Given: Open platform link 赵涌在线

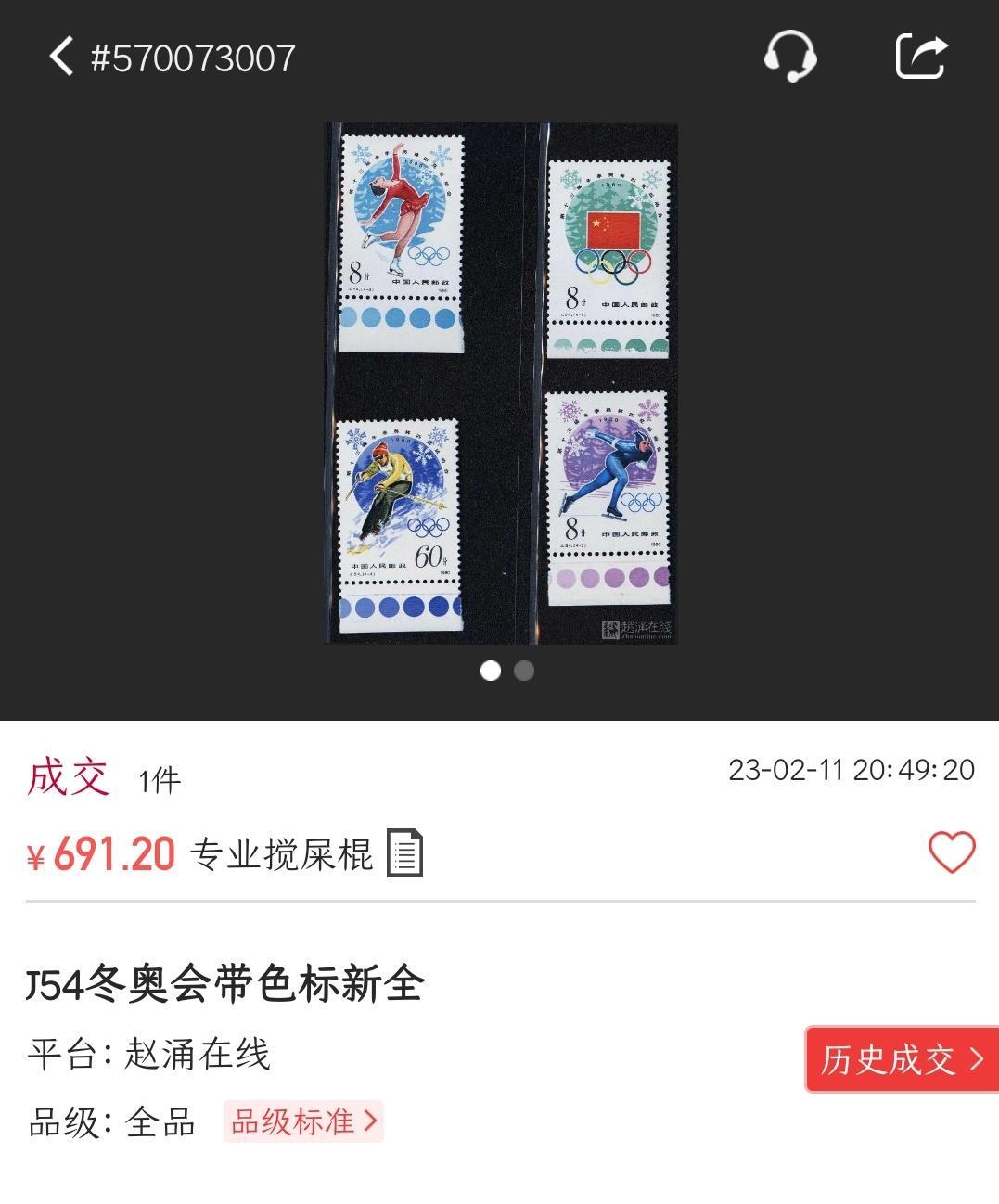Looking at the screenshot, I should (197, 1057).
